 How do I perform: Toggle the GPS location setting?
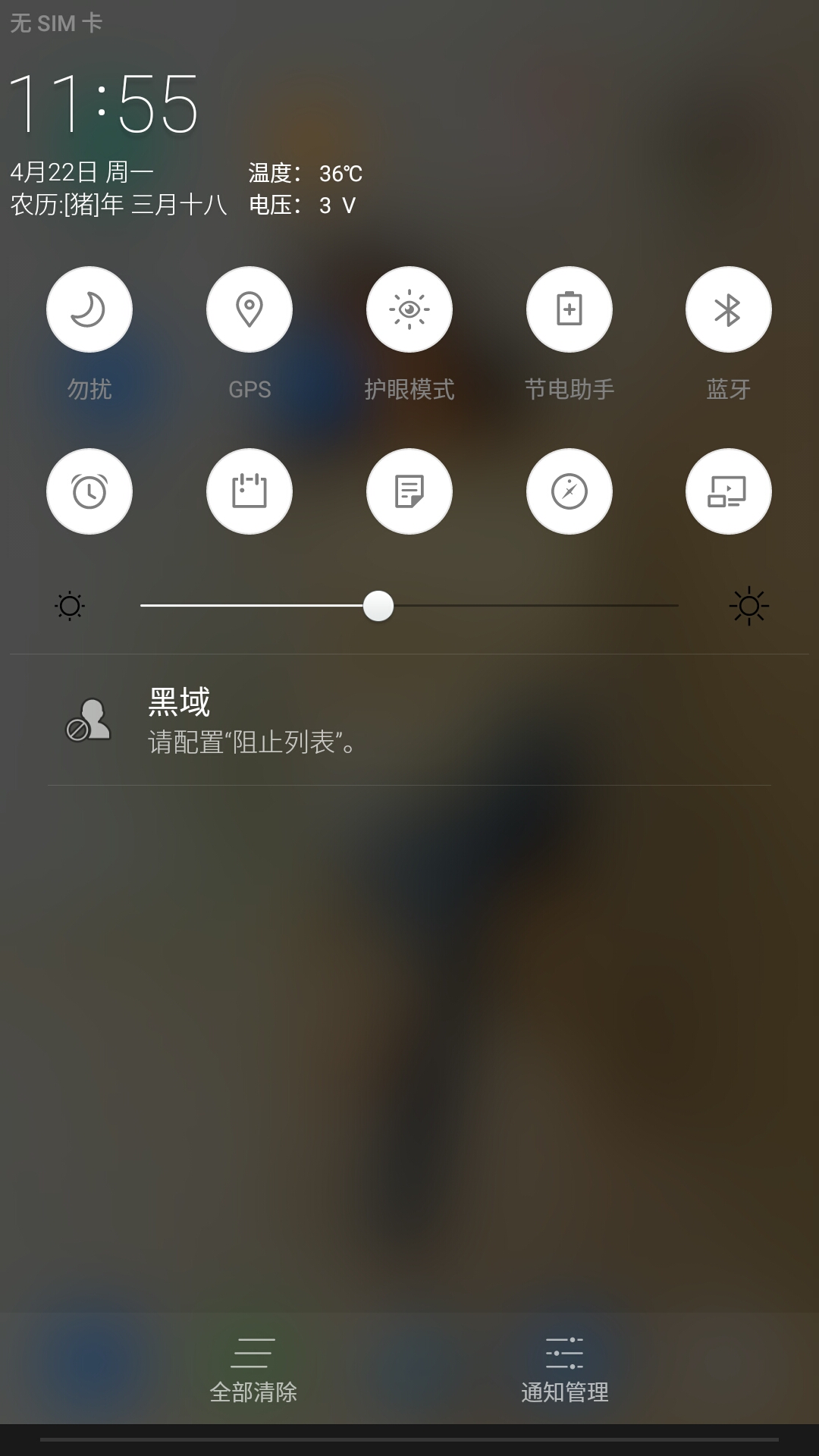[x=249, y=309]
